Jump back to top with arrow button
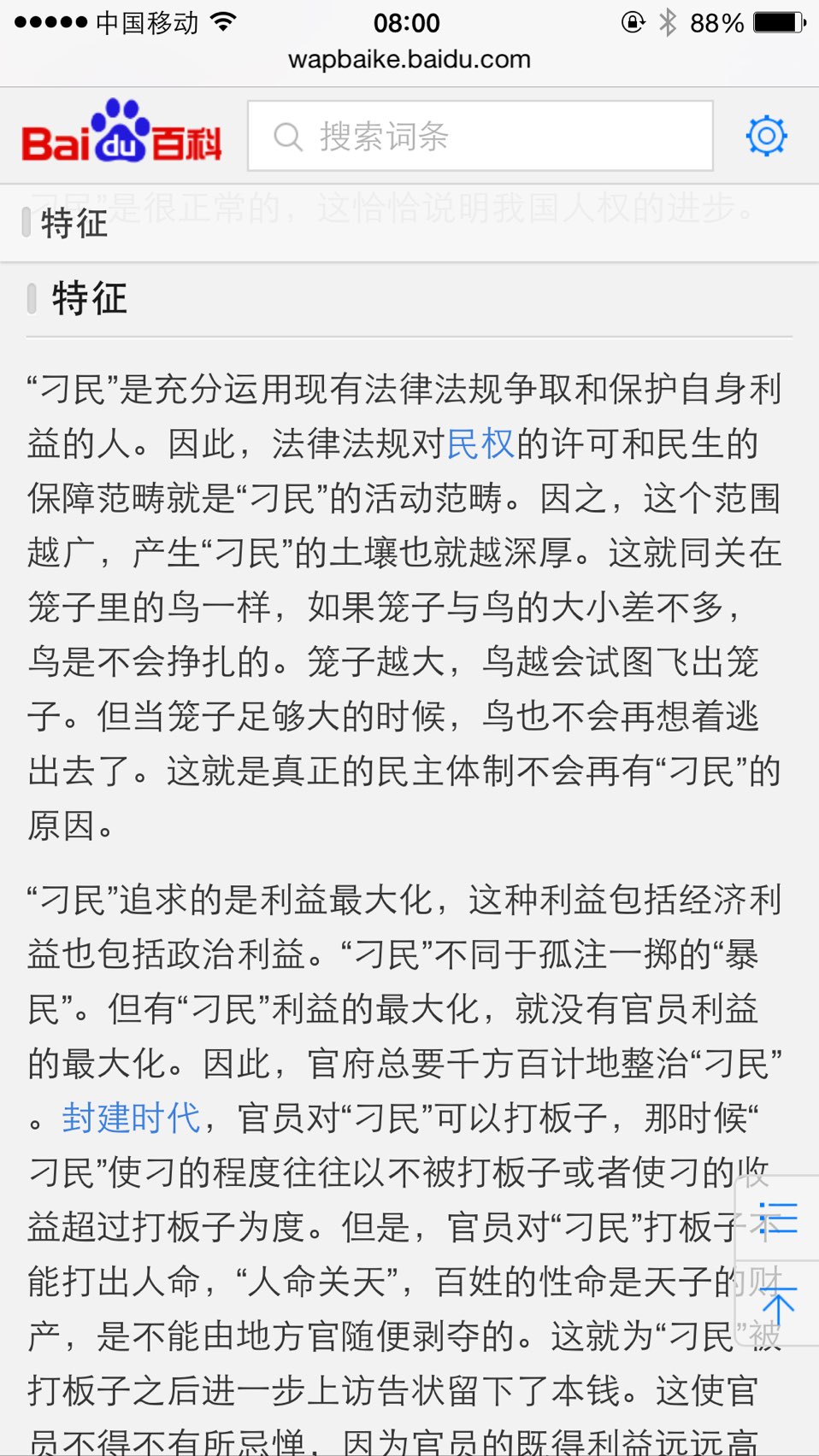Screen dimensions: 819x1456 [x=777, y=1304]
